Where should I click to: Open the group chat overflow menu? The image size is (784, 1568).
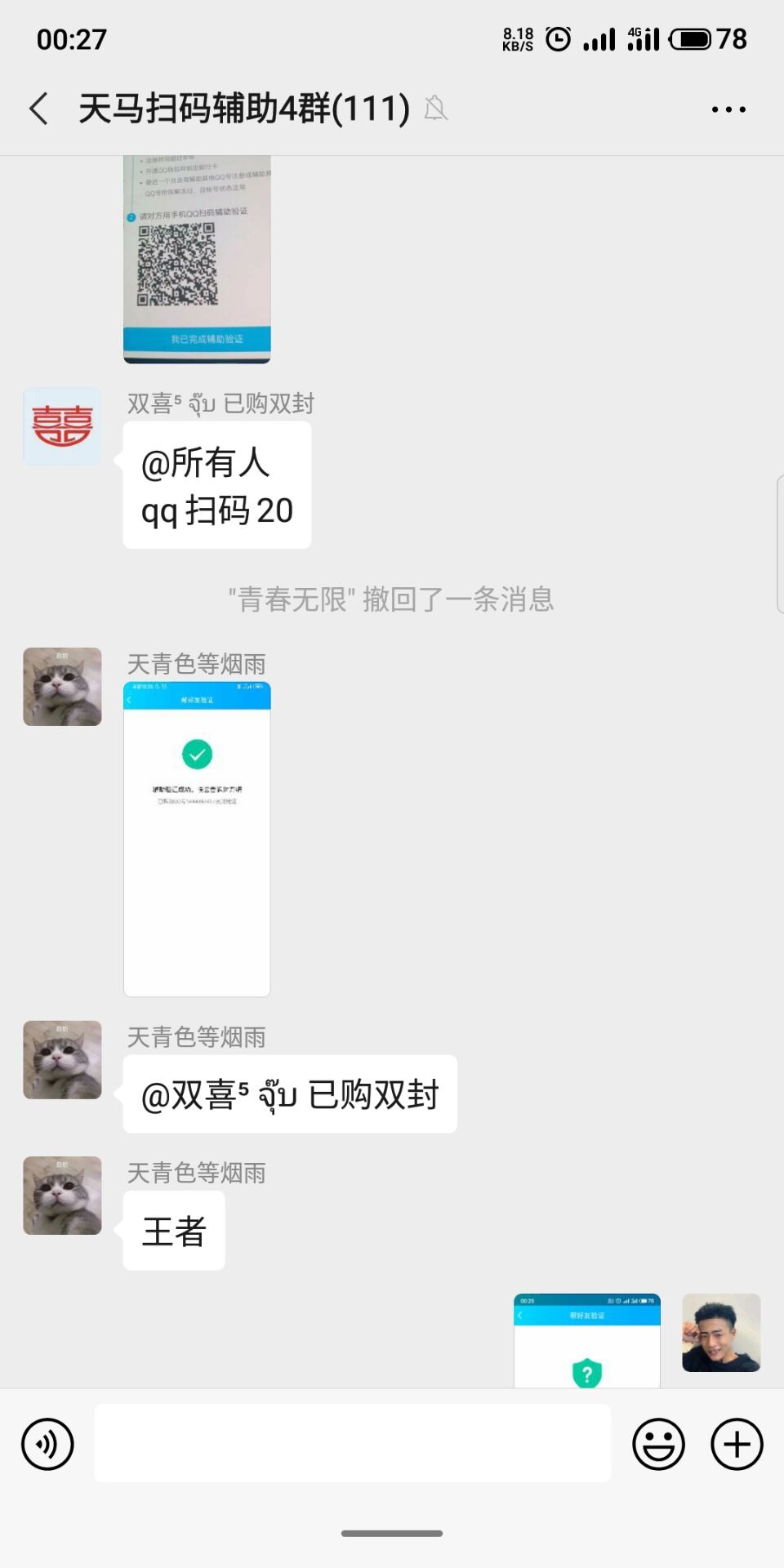pos(728,109)
